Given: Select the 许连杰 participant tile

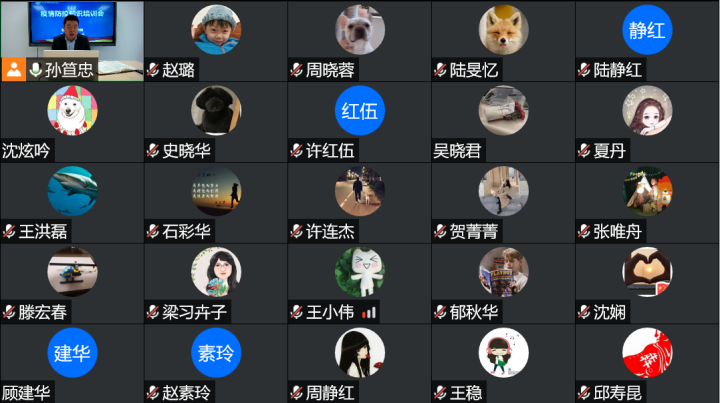Looking at the screenshot, I should (359, 202).
